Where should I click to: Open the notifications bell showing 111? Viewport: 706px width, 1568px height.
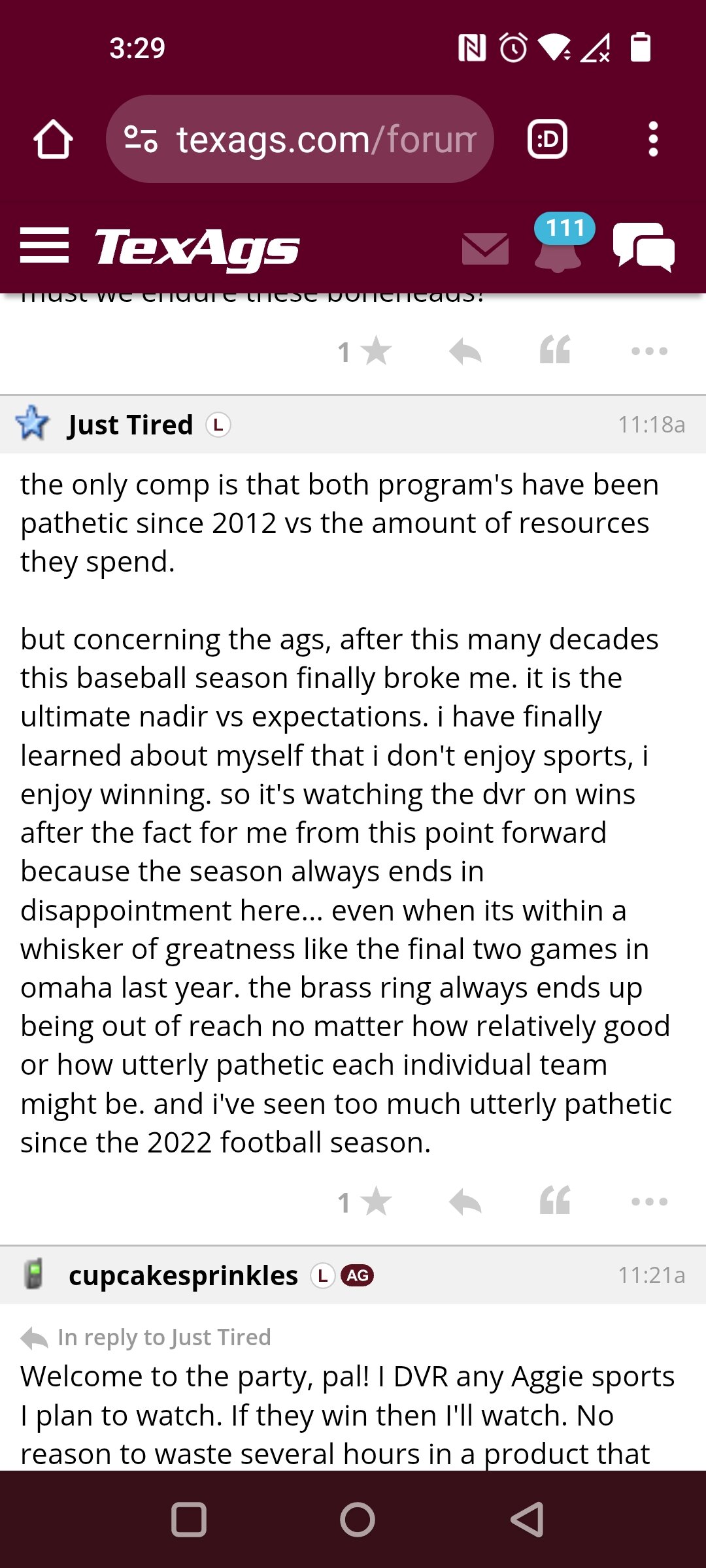point(561,244)
